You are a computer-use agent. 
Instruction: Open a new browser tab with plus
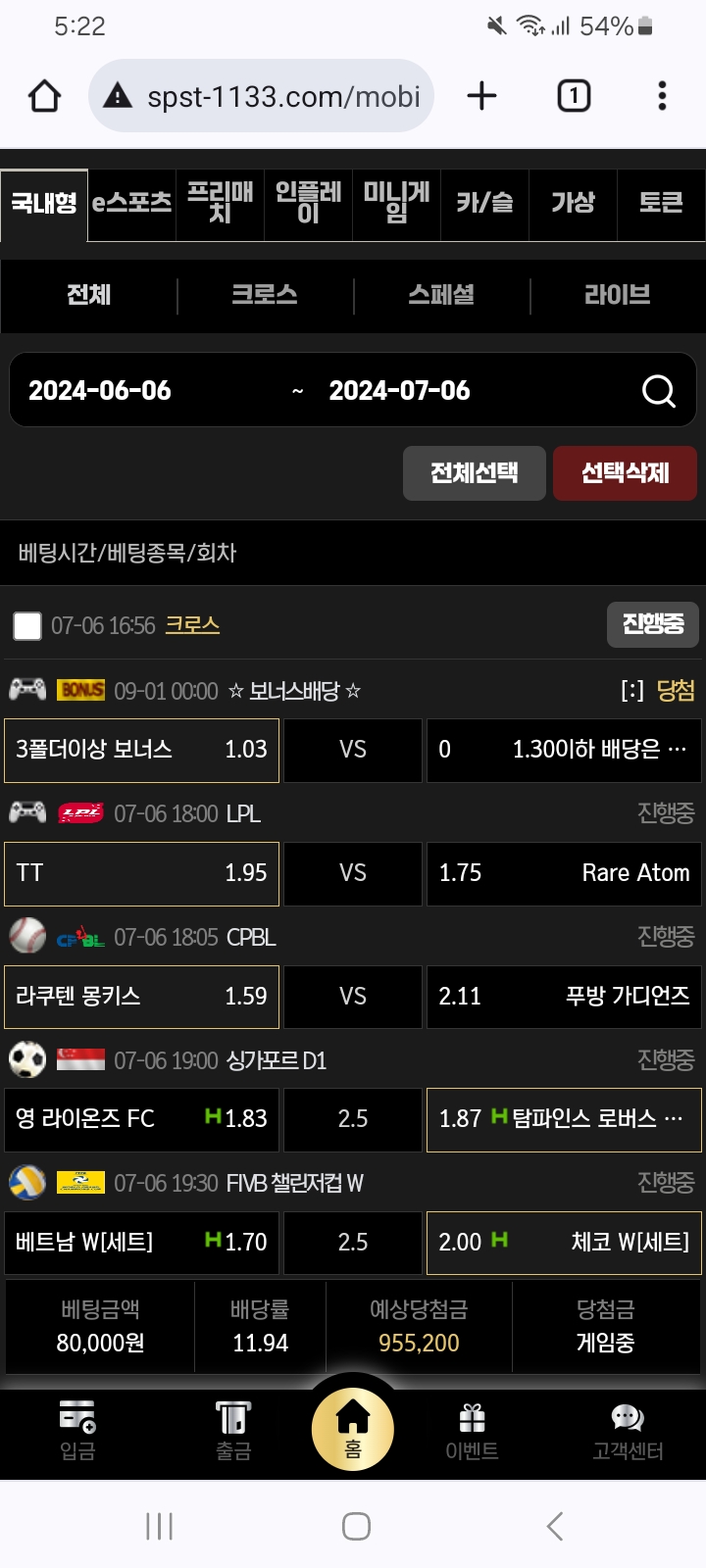[481, 96]
